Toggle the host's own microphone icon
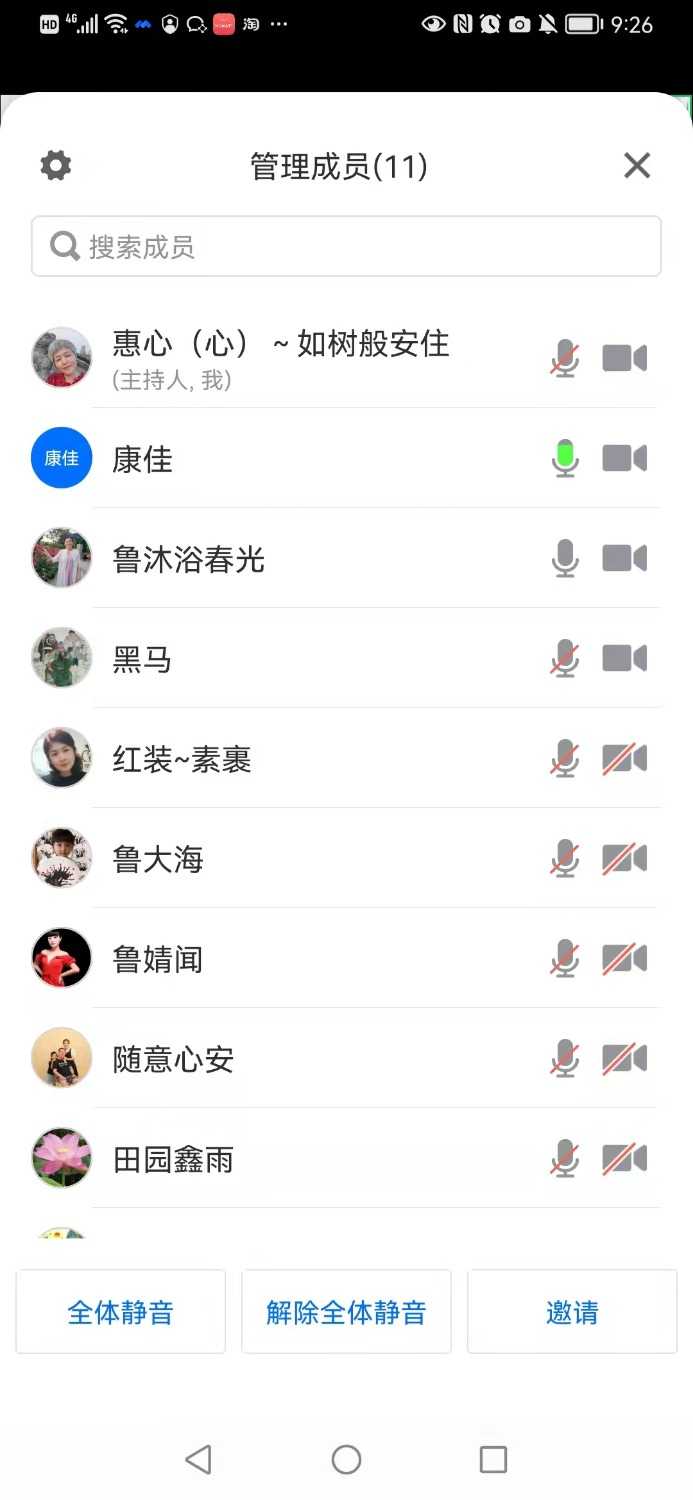This screenshot has width=693, height=1500. pyautogui.click(x=565, y=358)
